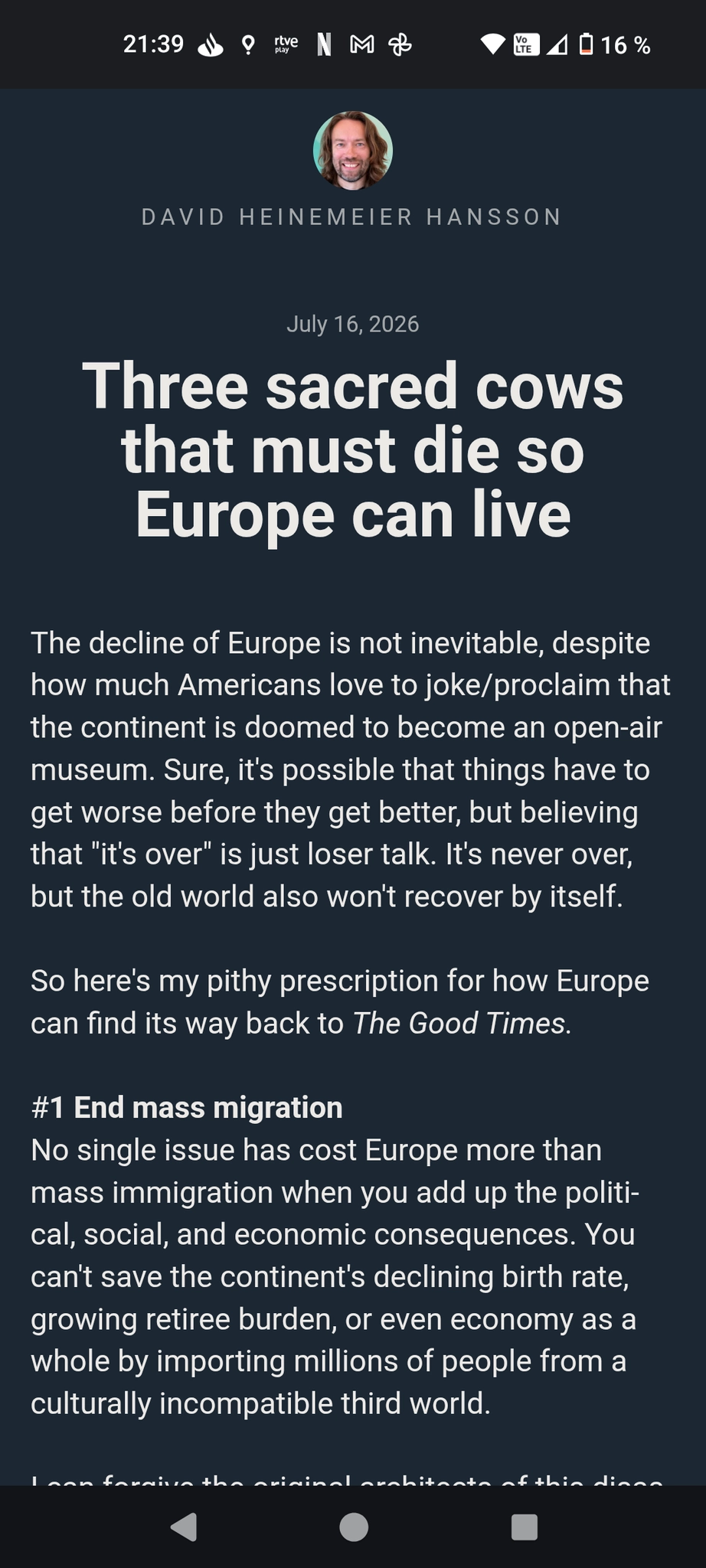The width and height of the screenshot is (706, 1568).
Task: Open David Heinemeier Hansson's profile avatar
Action: click(353, 151)
